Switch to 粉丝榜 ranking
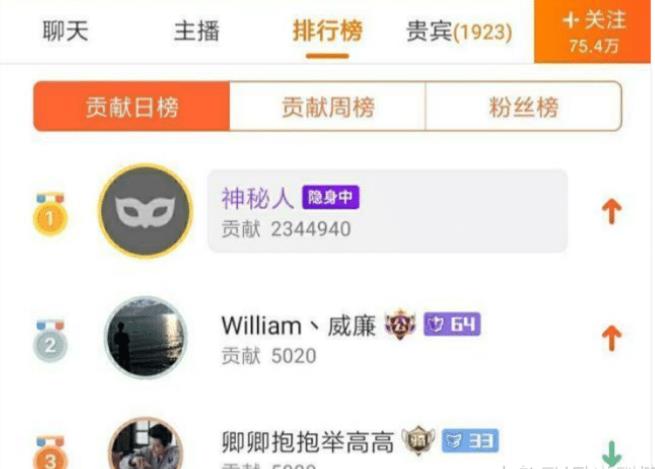 pyautogui.click(x=523, y=107)
